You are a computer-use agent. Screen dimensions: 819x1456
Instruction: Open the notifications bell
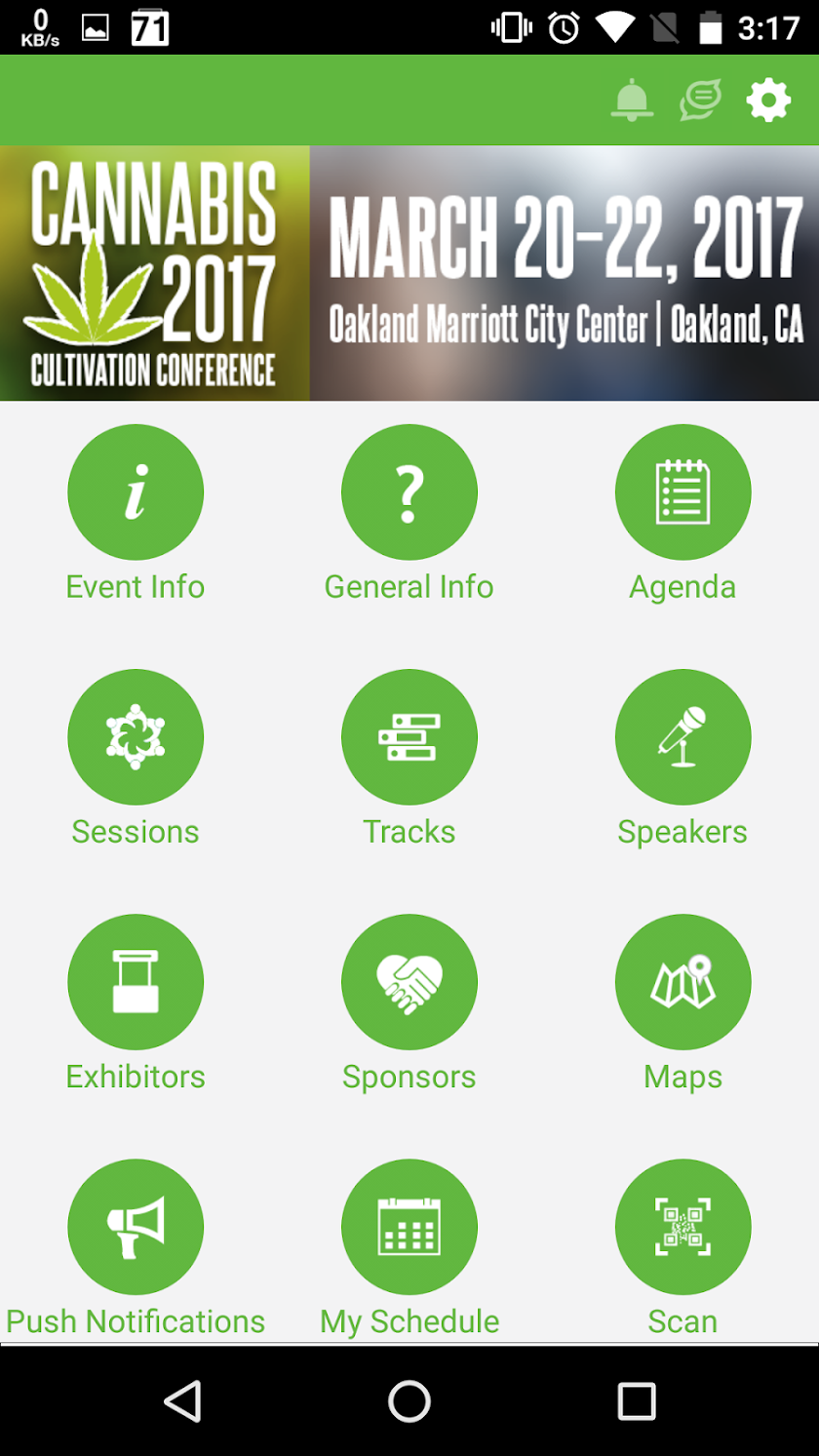click(x=632, y=100)
